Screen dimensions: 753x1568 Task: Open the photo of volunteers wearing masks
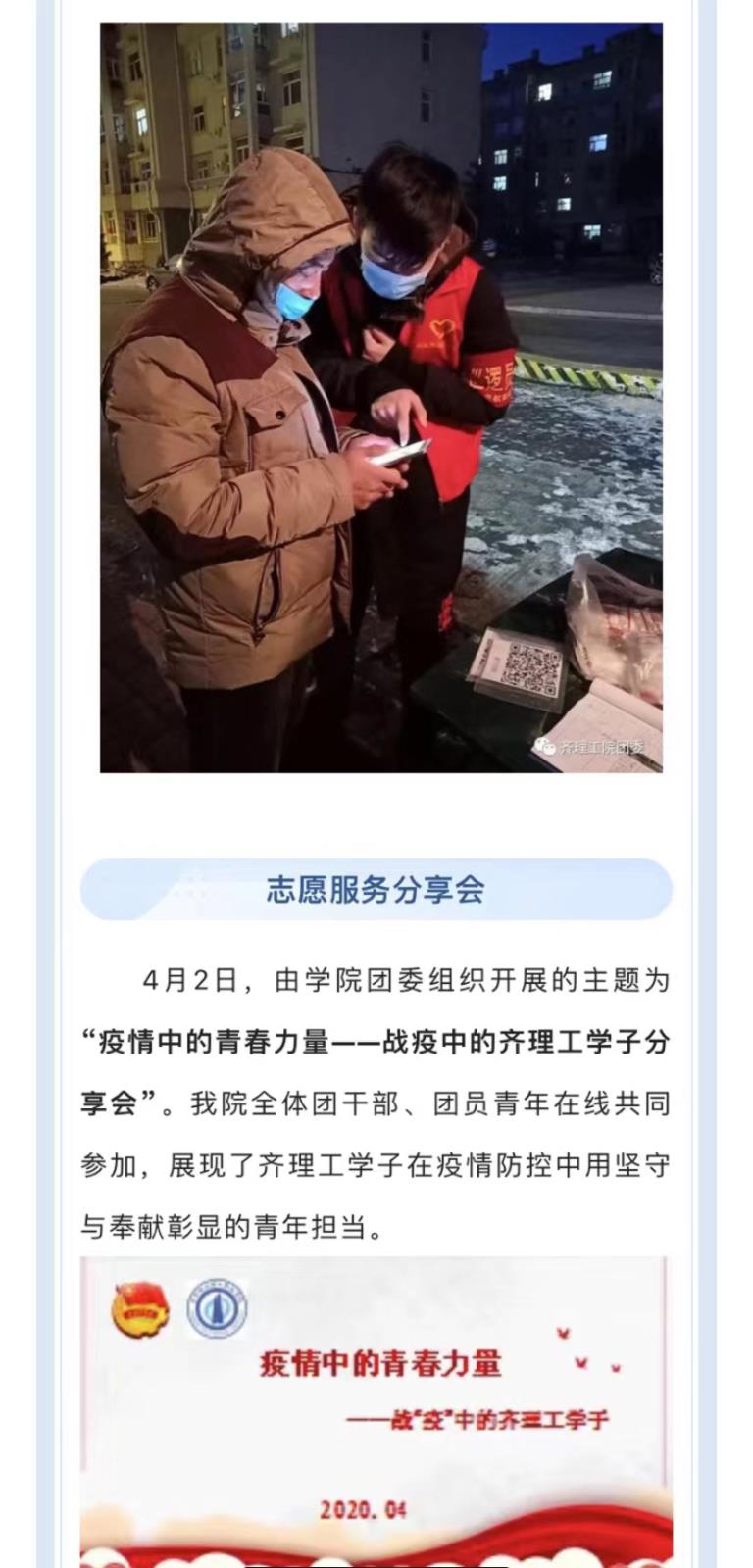[380, 397]
